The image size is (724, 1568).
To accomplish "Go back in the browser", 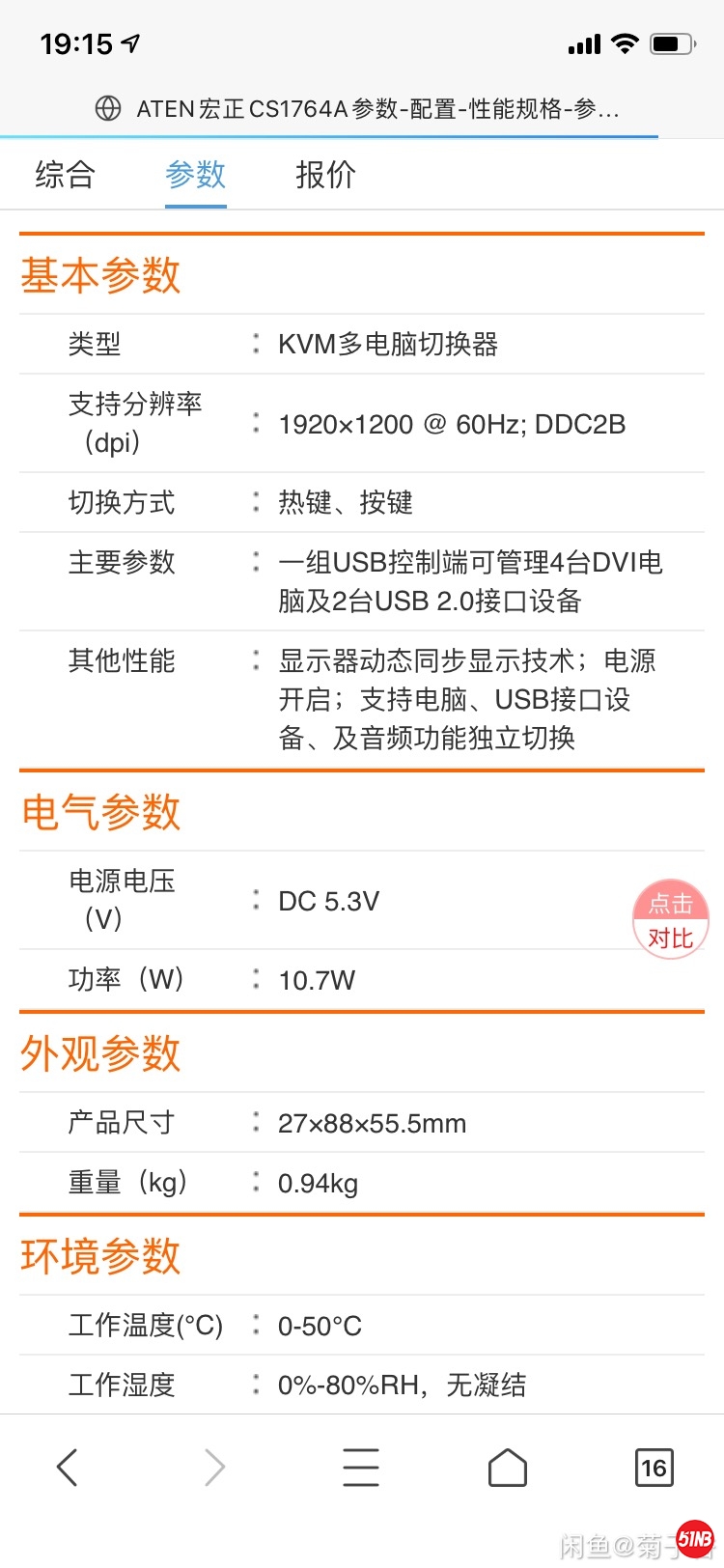I will point(67,1468).
